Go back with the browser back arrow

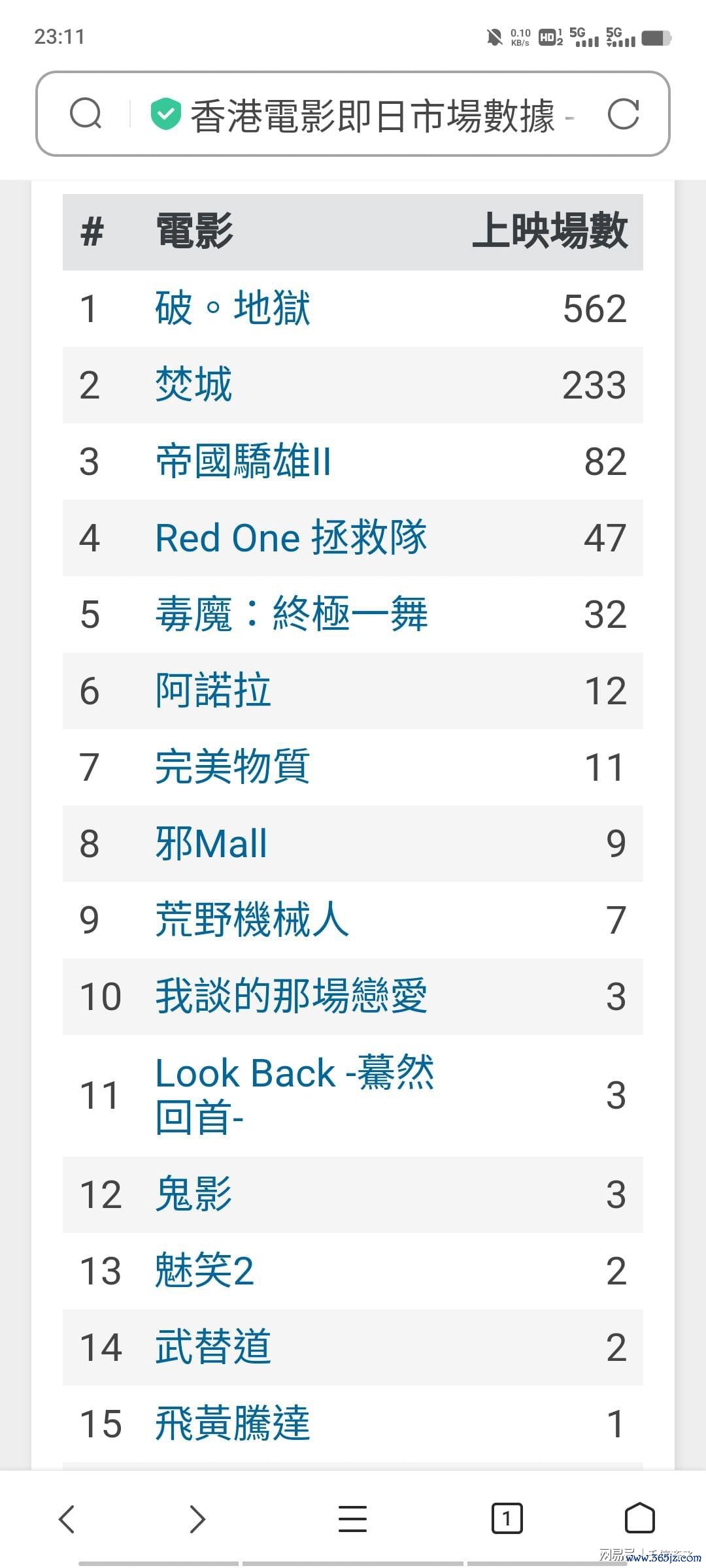click(x=67, y=1518)
